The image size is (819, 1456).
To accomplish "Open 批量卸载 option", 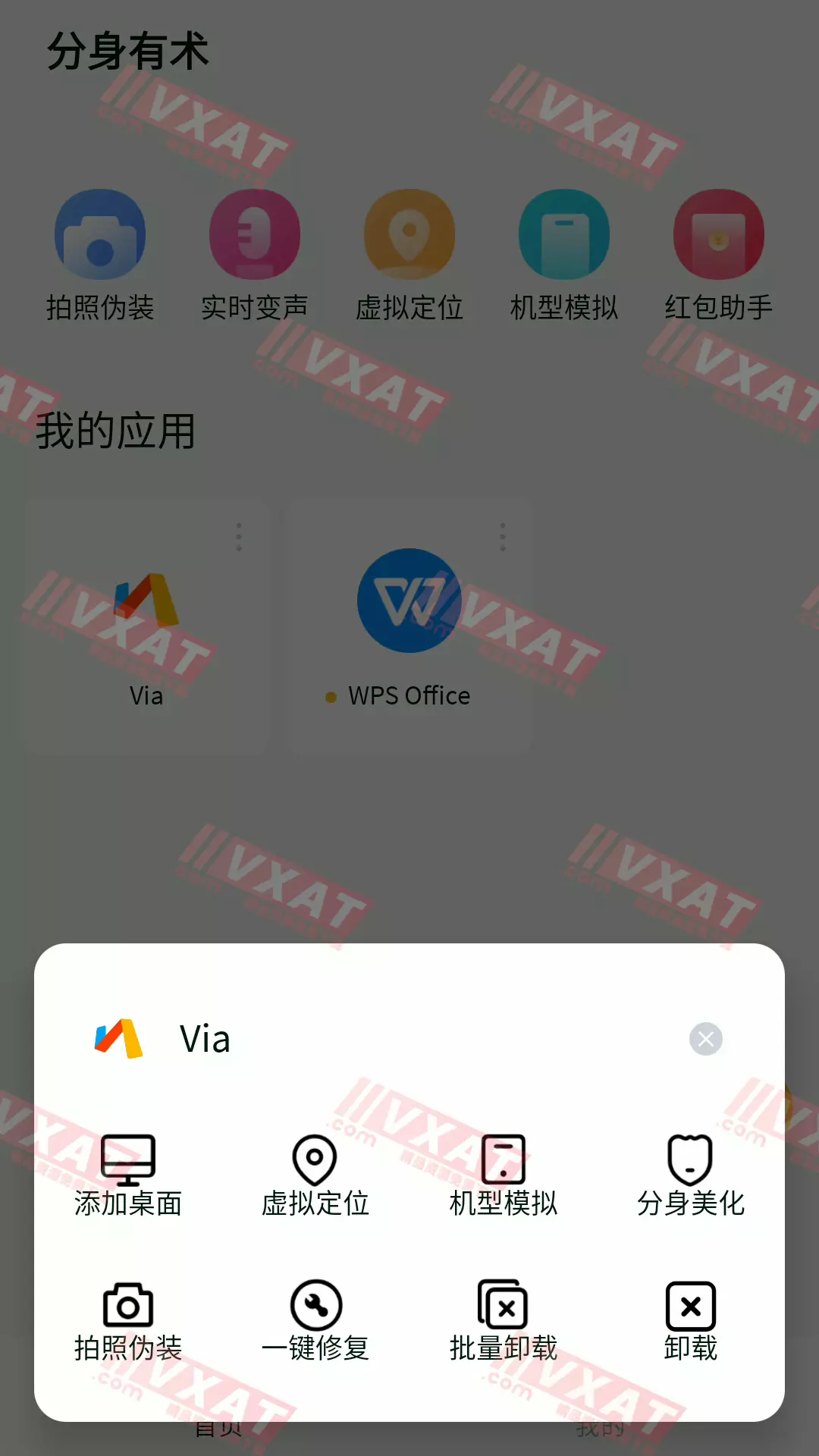I will click(503, 1321).
